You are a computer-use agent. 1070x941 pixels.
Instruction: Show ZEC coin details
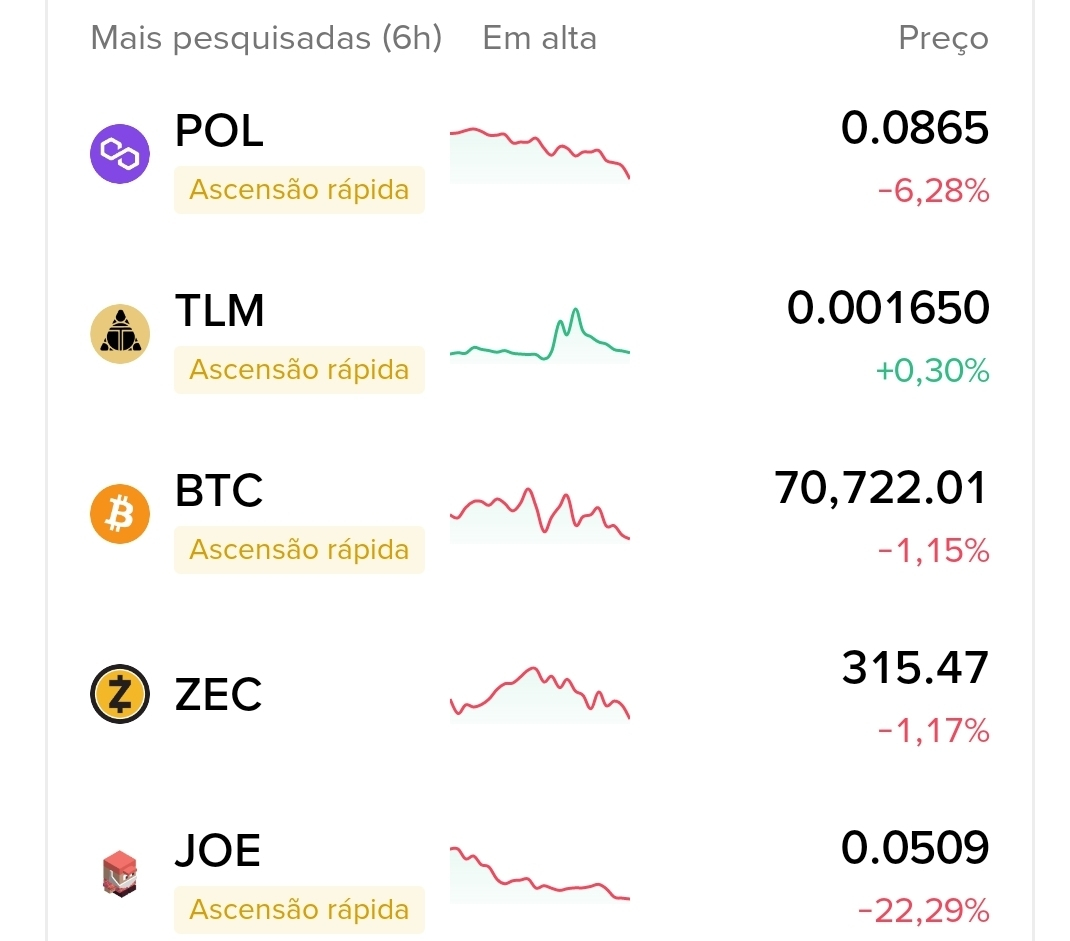click(x=218, y=694)
